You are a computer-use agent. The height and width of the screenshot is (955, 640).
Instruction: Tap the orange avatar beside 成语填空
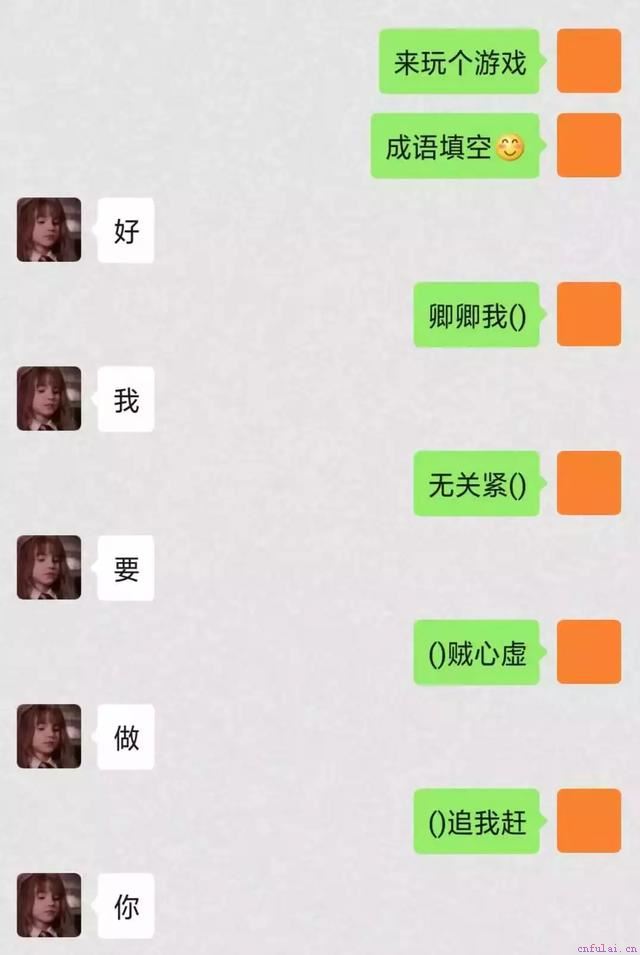[589, 146]
